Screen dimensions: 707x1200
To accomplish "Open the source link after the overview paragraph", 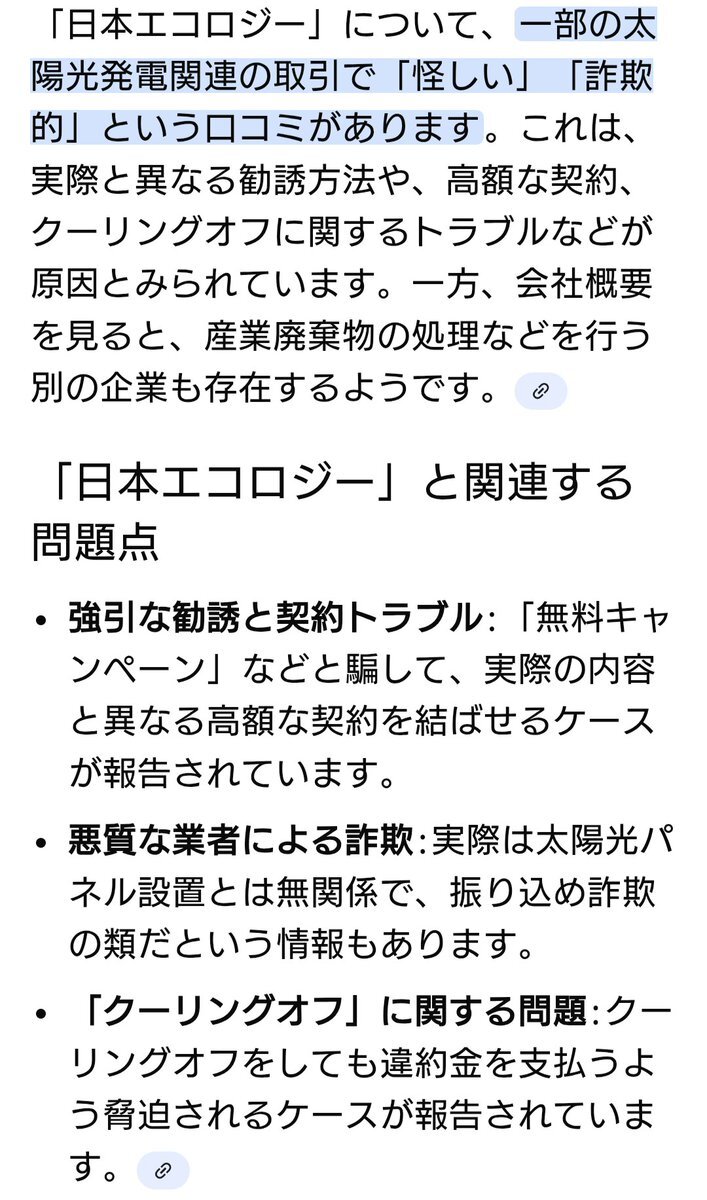I will click(540, 391).
